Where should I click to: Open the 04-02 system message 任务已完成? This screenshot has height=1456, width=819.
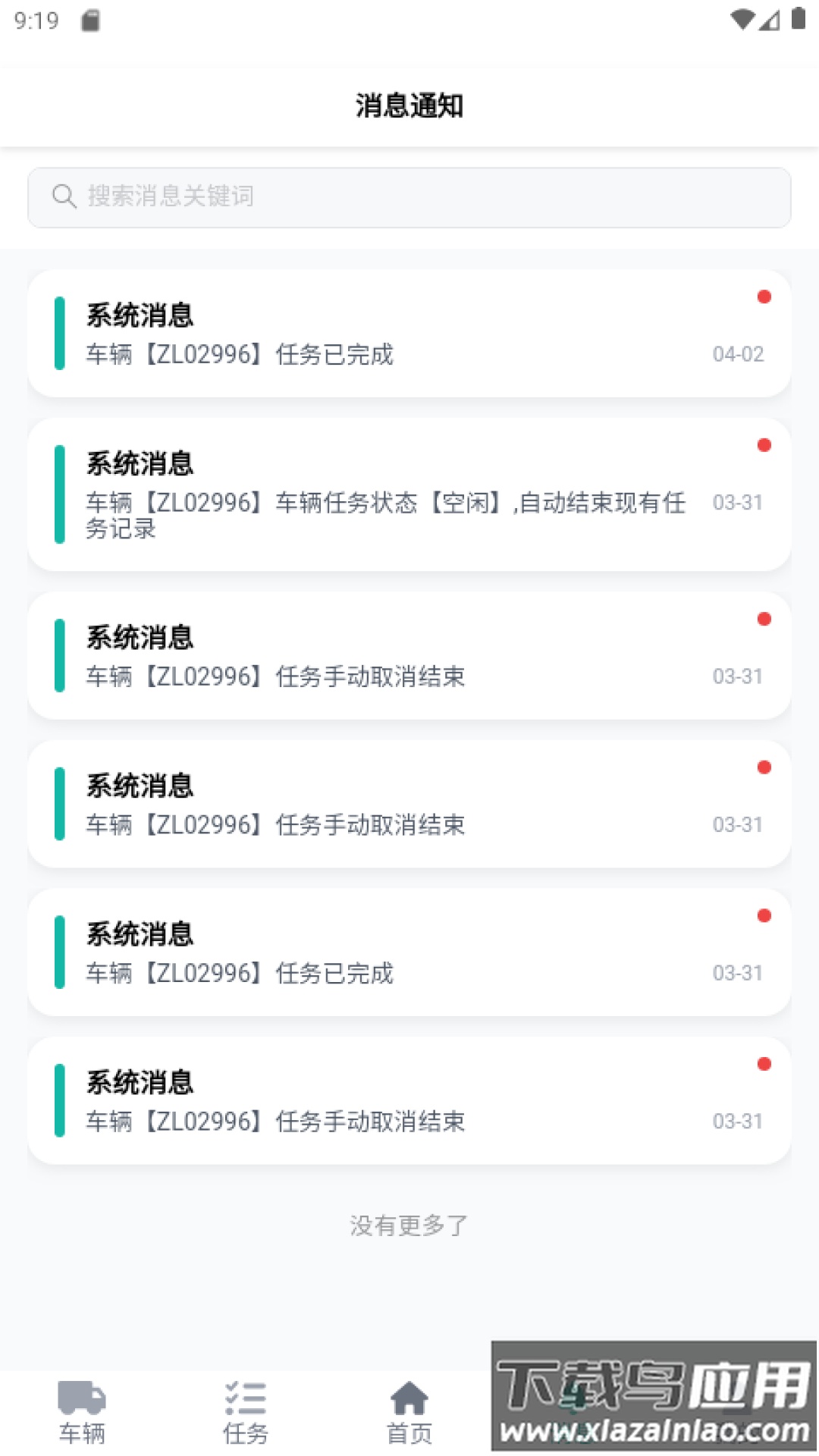[x=409, y=332]
